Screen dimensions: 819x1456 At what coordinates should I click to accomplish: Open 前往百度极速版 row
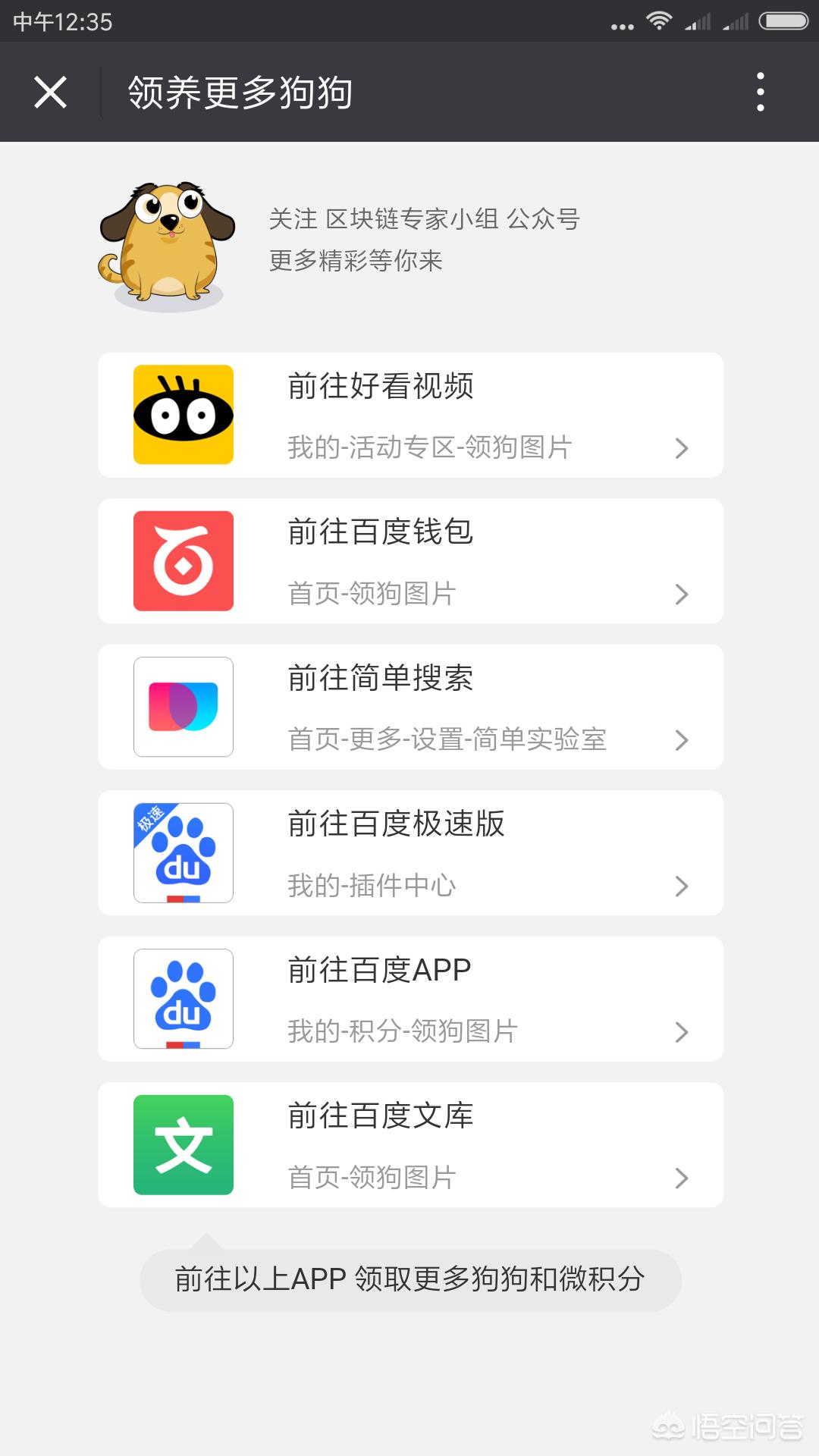(x=410, y=853)
